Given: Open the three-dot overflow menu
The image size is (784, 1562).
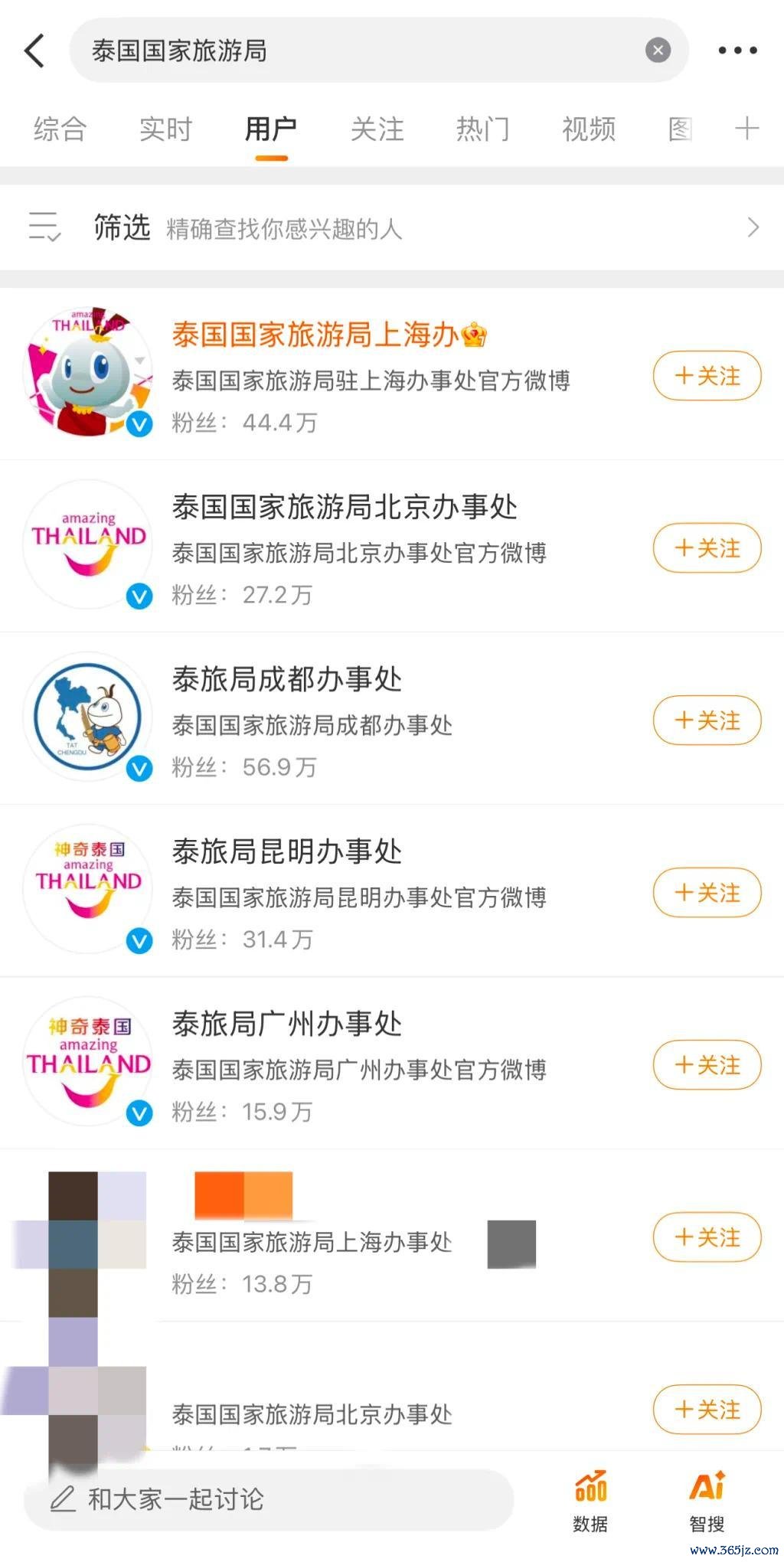Looking at the screenshot, I should coord(737,51).
